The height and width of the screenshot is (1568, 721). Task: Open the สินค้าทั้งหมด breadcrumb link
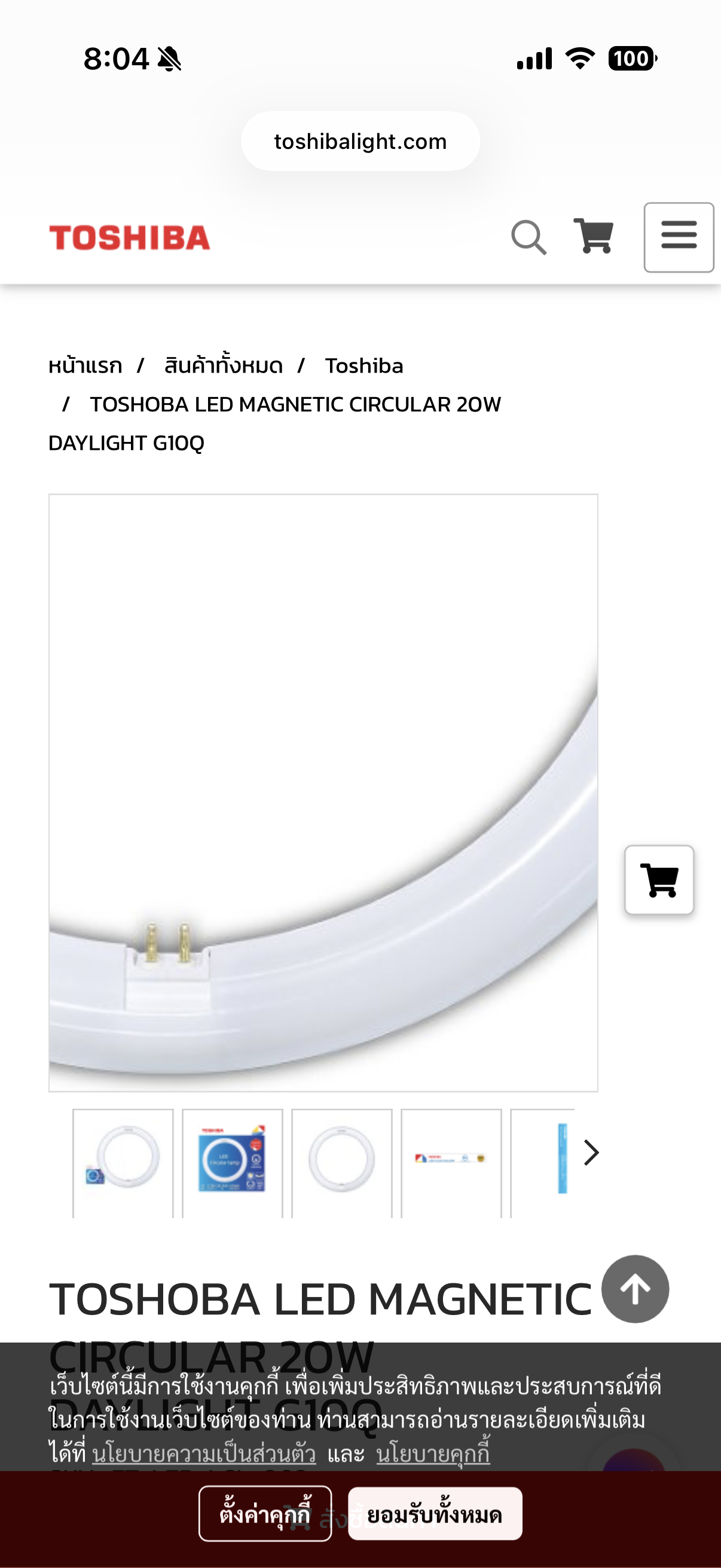[x=224, y=366]
